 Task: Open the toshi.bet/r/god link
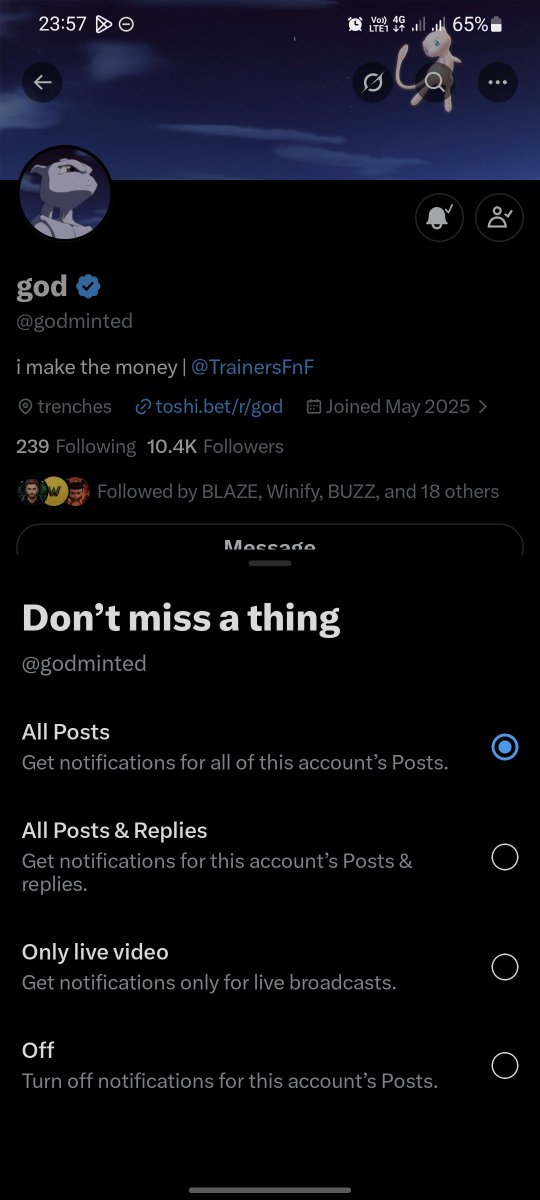click(x=209, y=406)
